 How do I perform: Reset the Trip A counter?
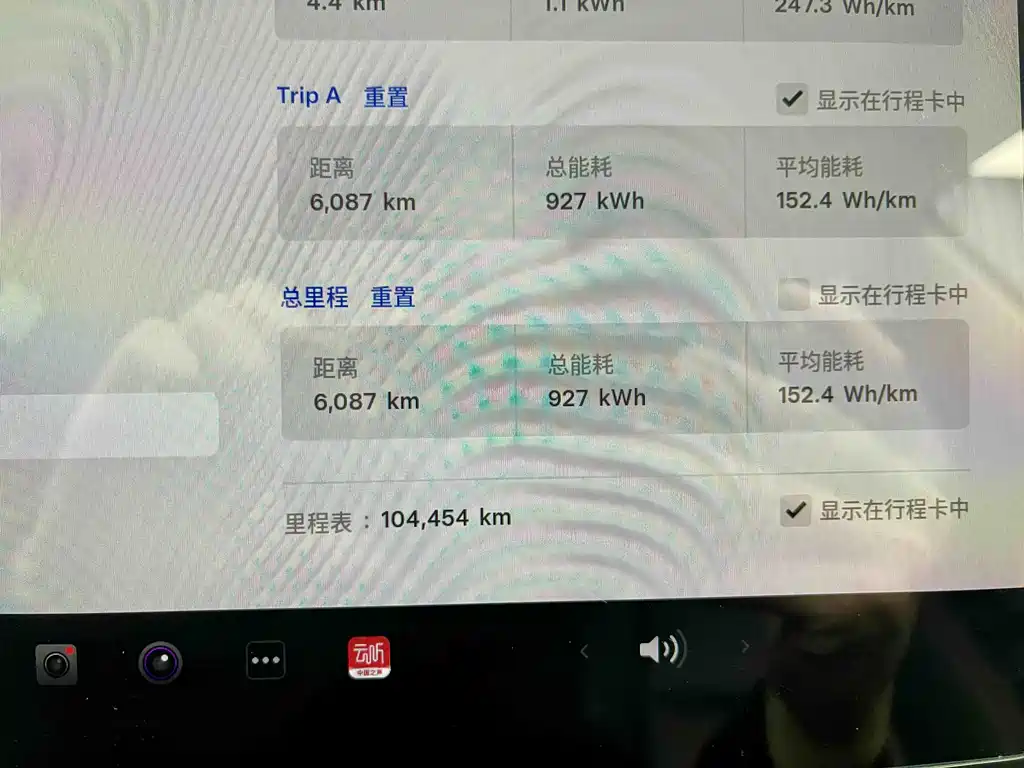386,97
